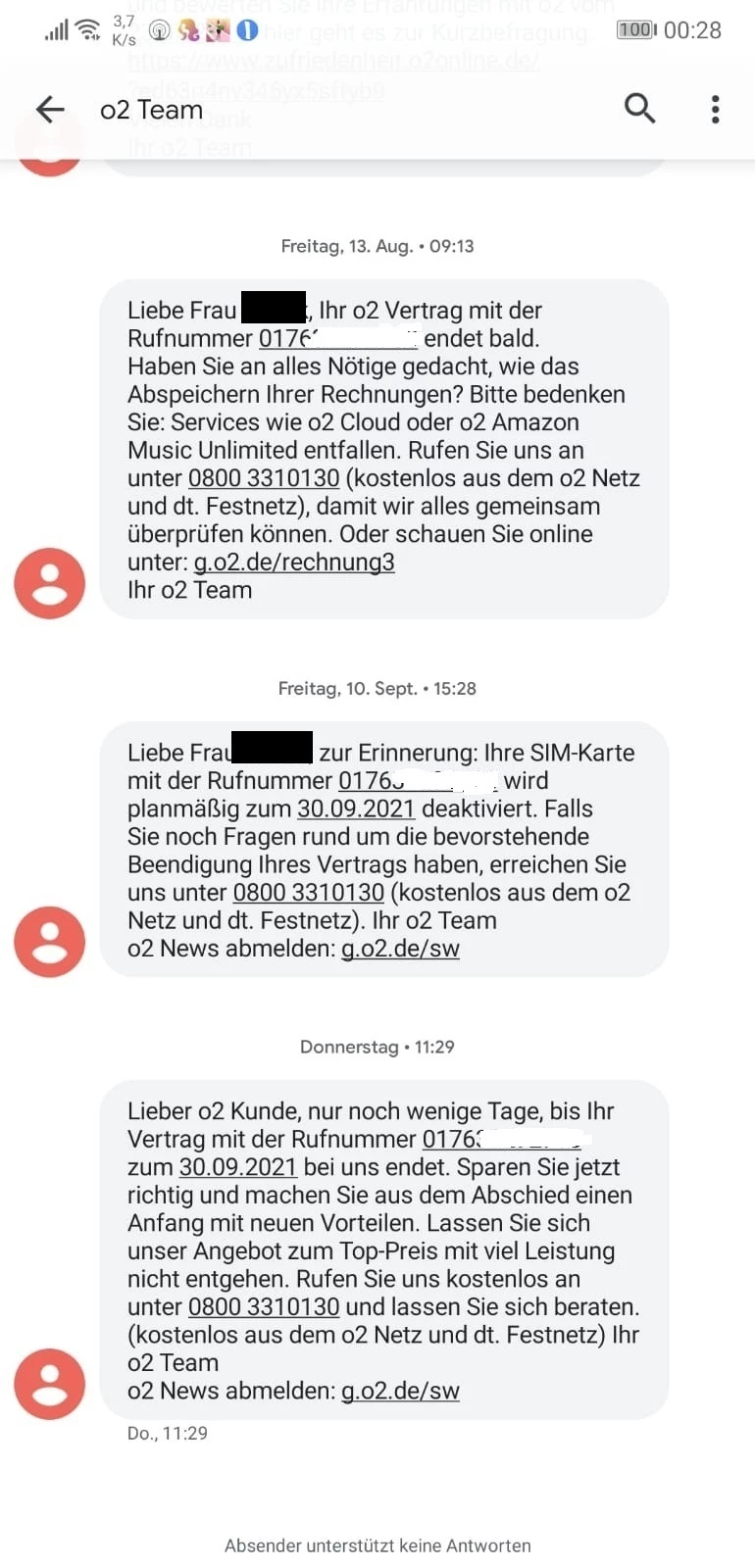
Task: Open contact avatar beside the 10. Sept. message
Action: (50, 942)
